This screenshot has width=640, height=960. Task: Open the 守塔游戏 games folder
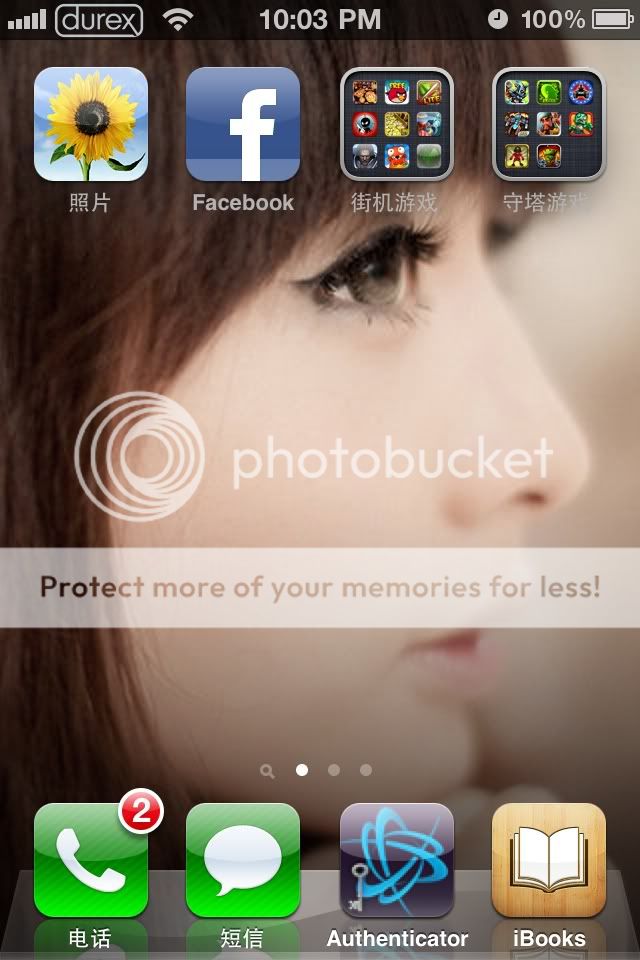click(548, 124)
